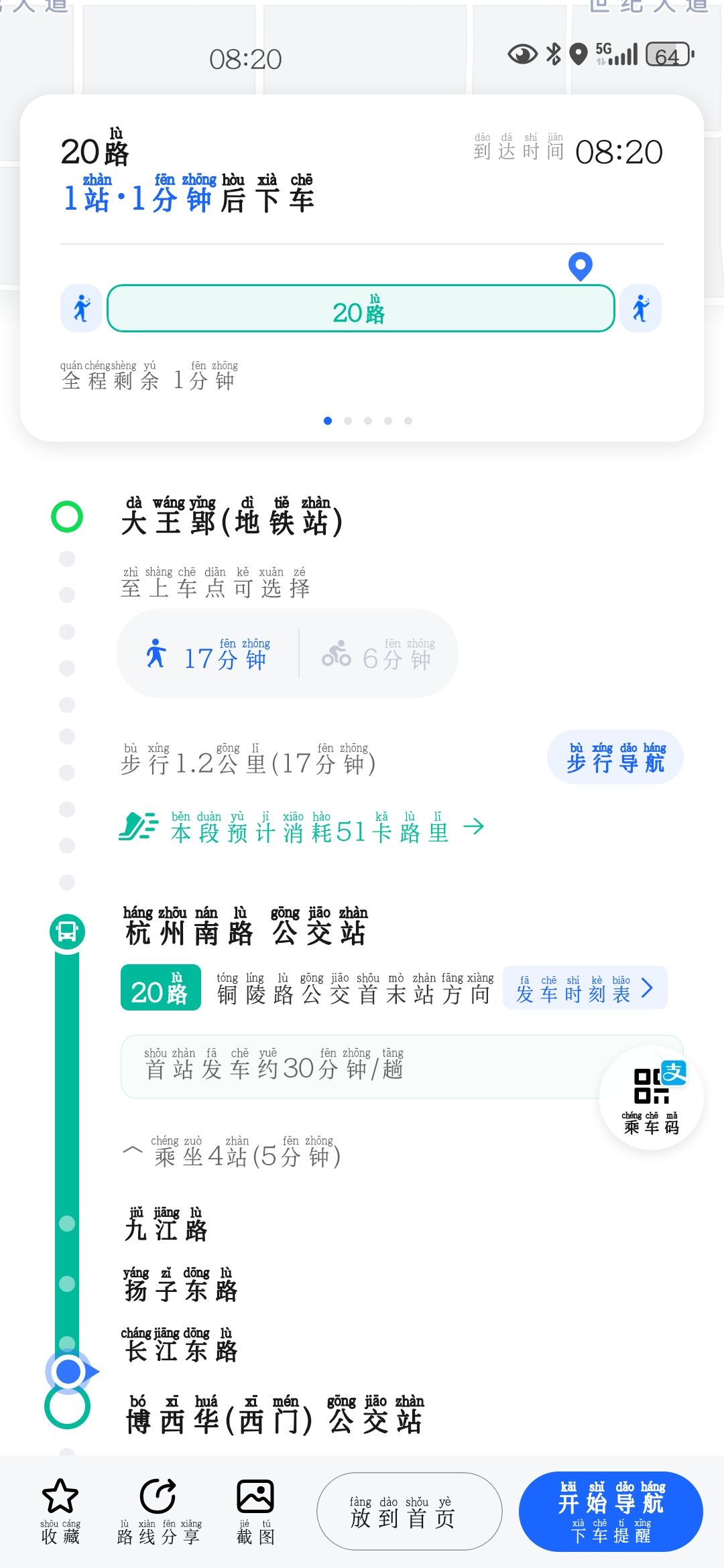Select the 博西华(西门) 公交站 stop
This screenshot has width=724, height=1568.
(x=275, y=1414)
